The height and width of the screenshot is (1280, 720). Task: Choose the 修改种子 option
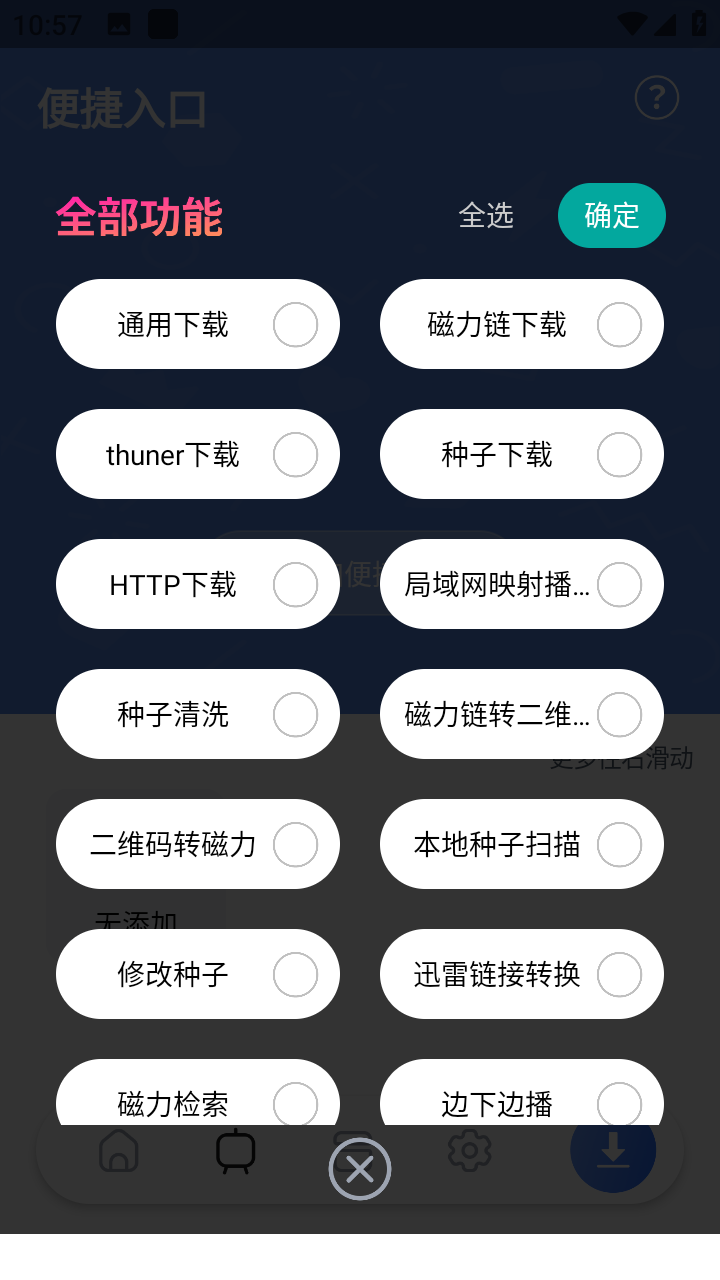click(295, 975)
